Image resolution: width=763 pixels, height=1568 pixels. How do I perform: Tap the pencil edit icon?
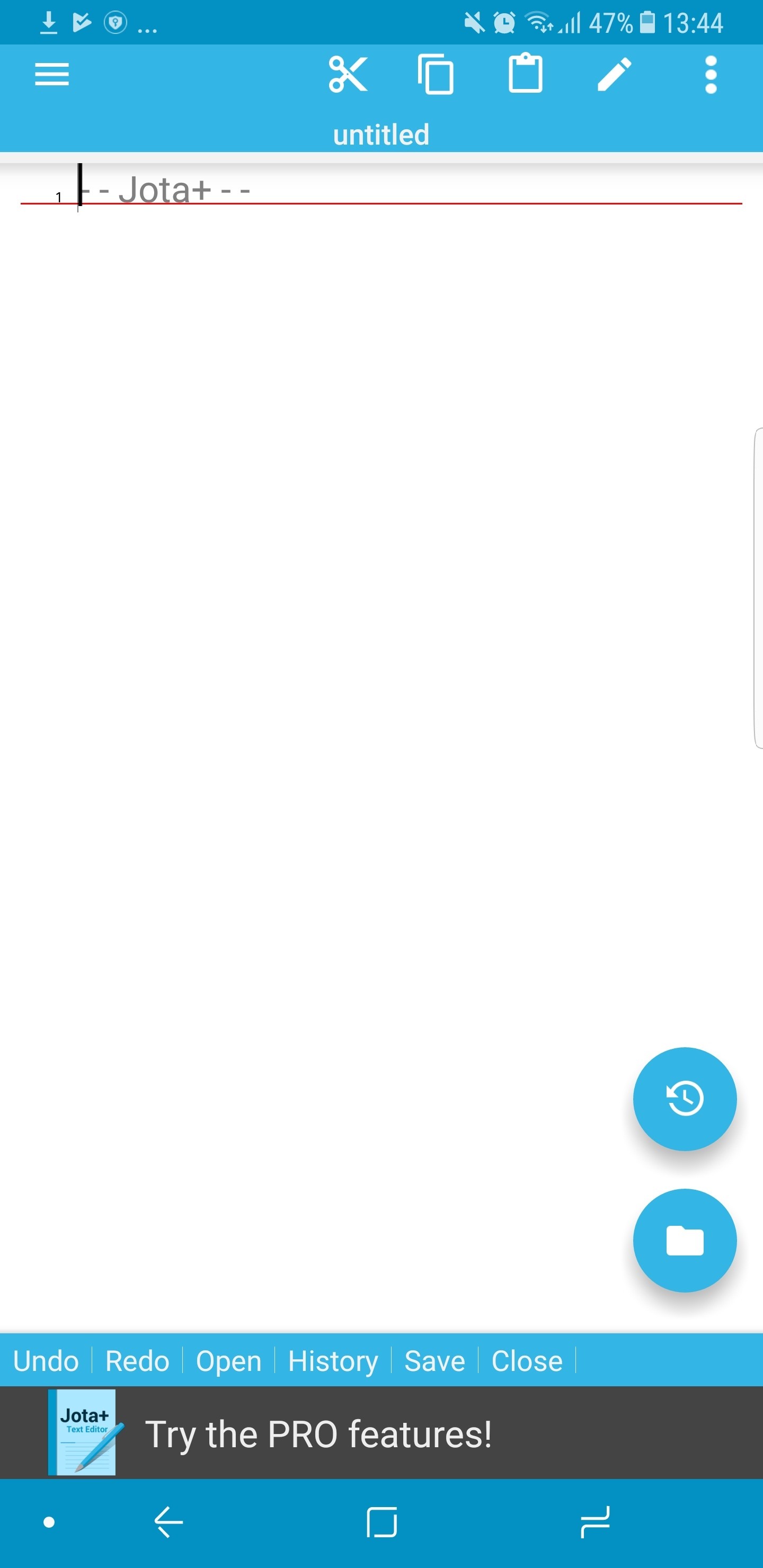tap(614, 75)
